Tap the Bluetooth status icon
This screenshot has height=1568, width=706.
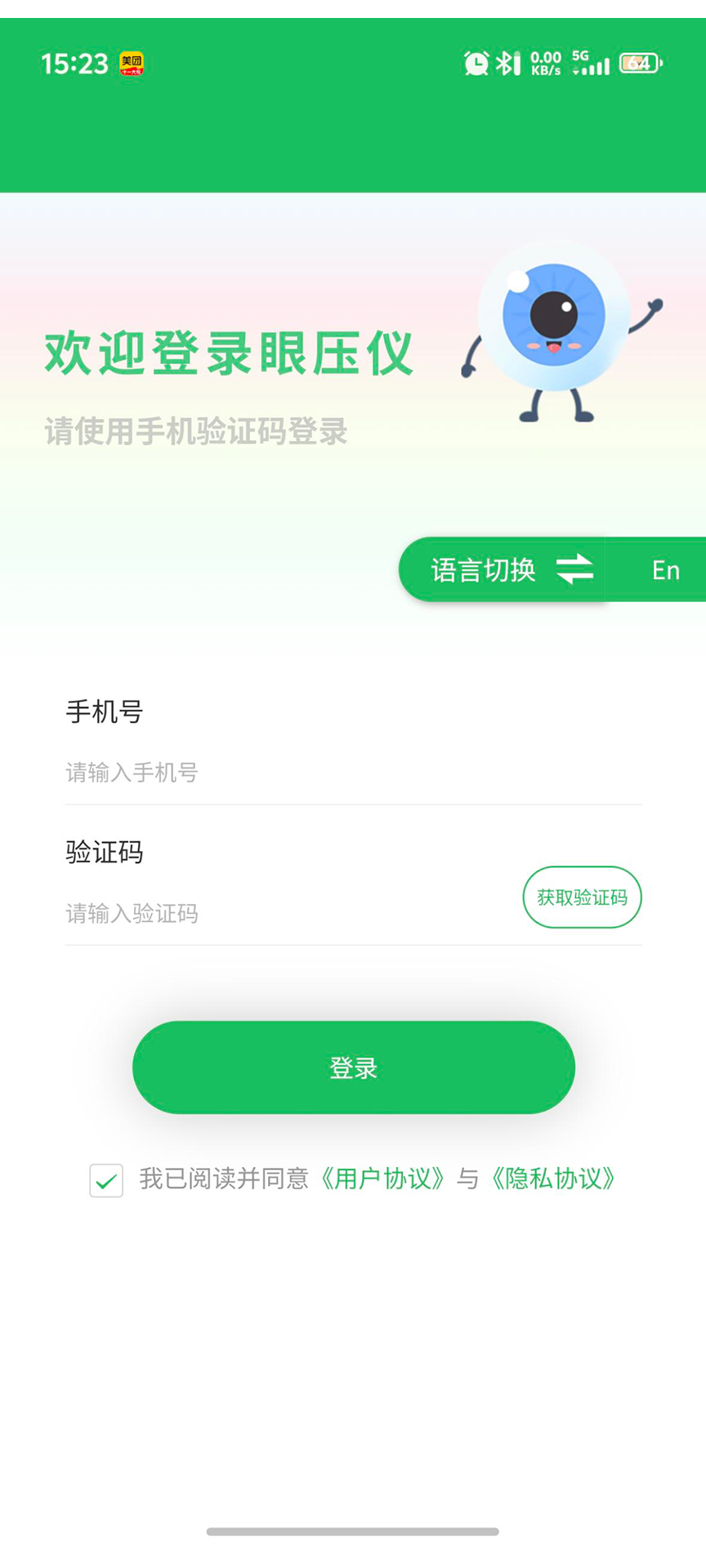[507, 63]
